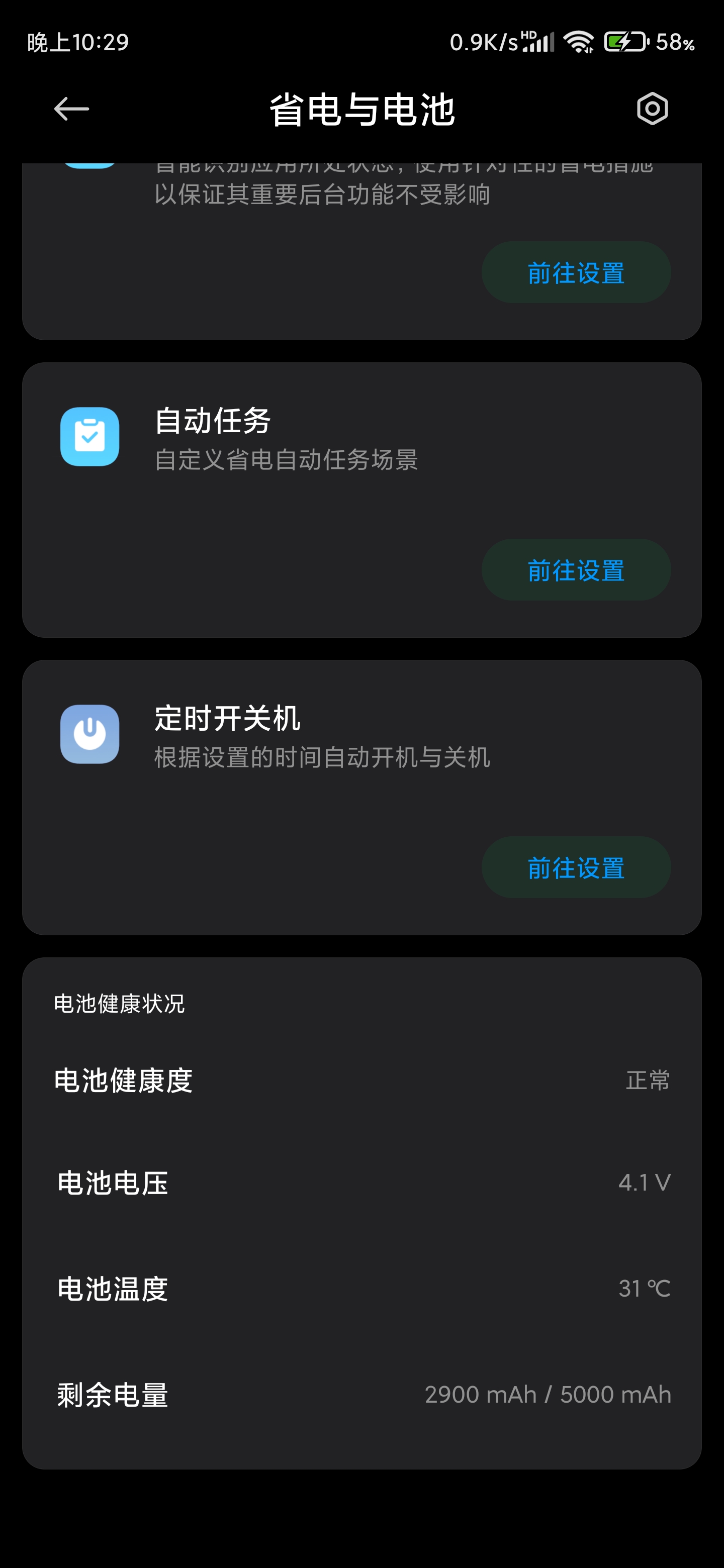Go back from 省电与电池 page
724x1568 pixels.
pos(71,110)
